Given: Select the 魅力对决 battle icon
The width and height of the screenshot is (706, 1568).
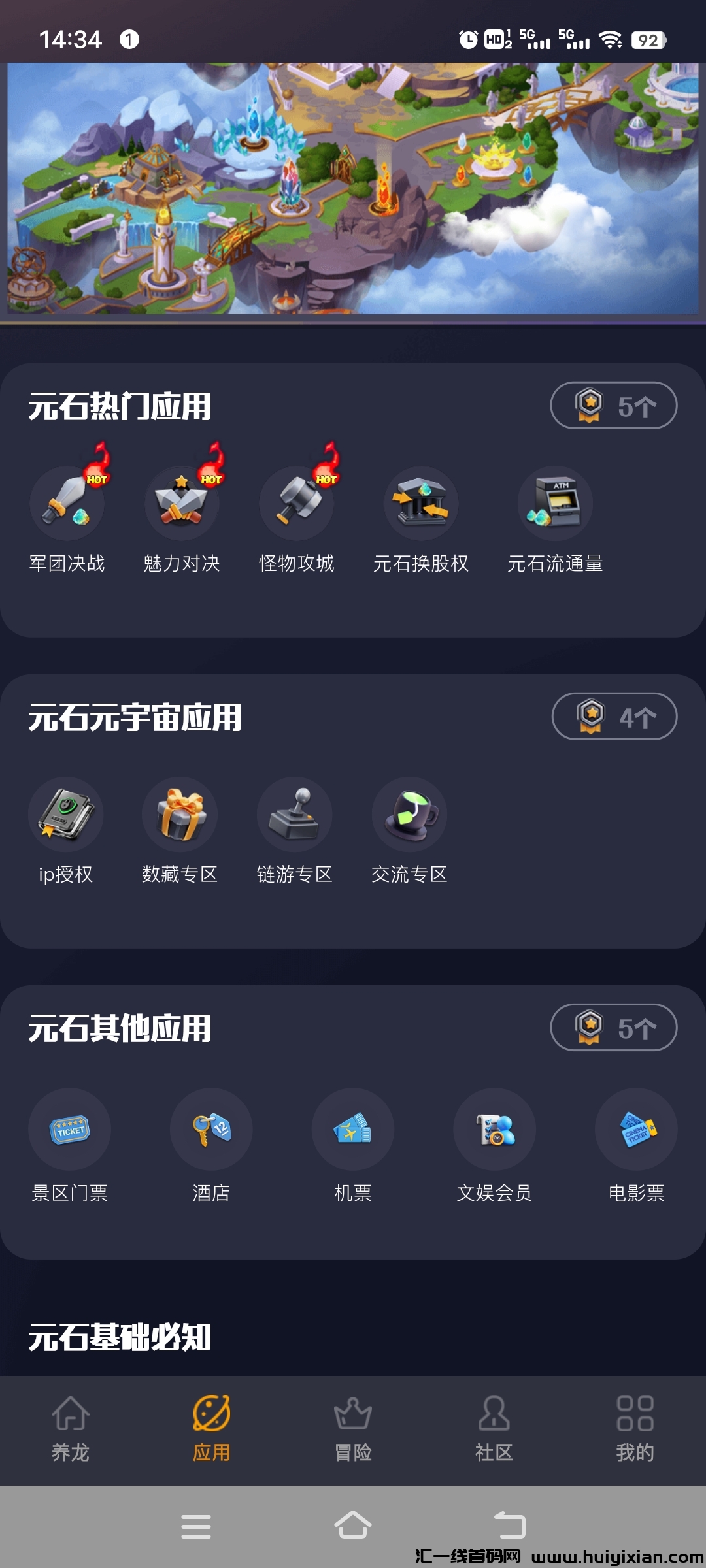Looking at the screenshot, I should [182, 503].
